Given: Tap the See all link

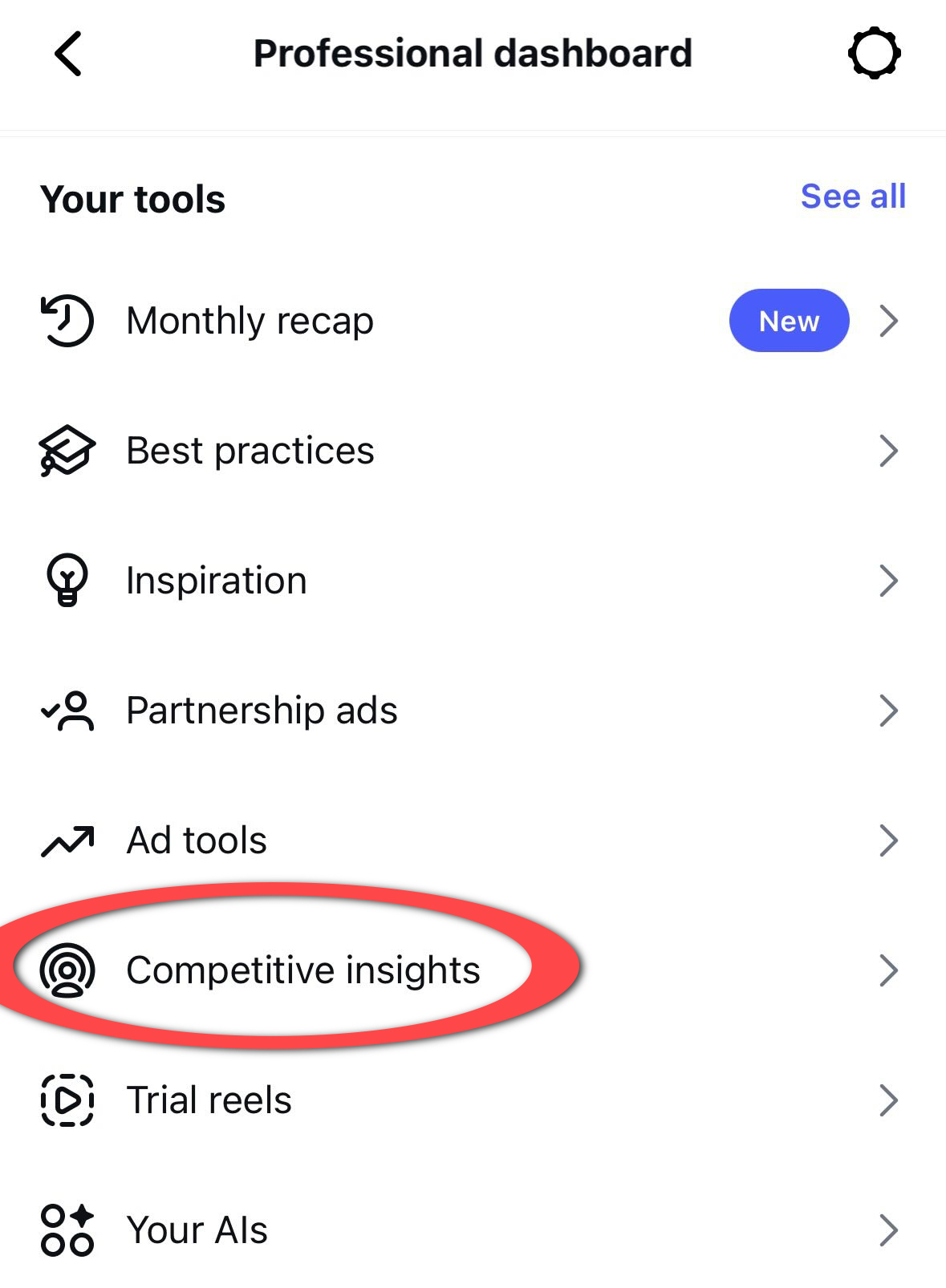Looking at the screenshot, I should coord(853,195).
